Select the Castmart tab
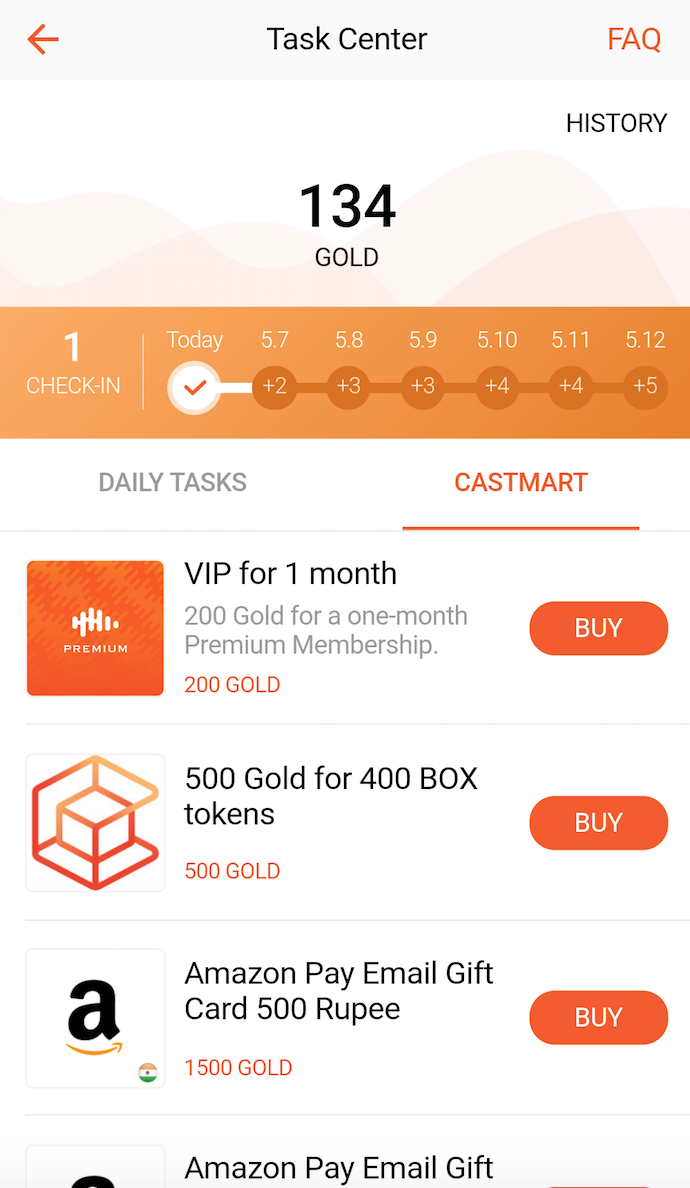This screenshot has width=690, height=1188. (520, 482)
